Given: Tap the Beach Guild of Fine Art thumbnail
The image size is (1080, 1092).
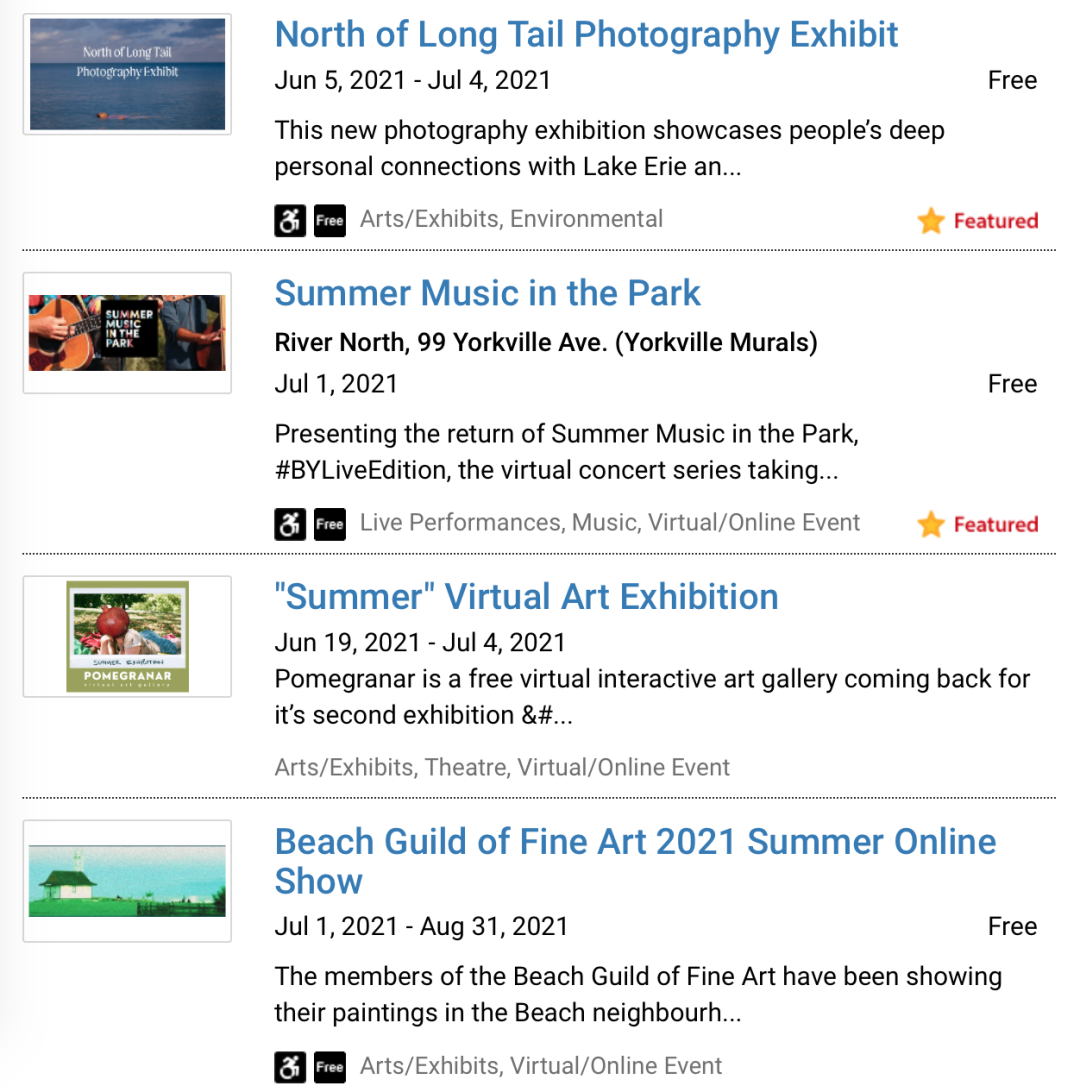Looking at the screenshot, I should [127, 881].
